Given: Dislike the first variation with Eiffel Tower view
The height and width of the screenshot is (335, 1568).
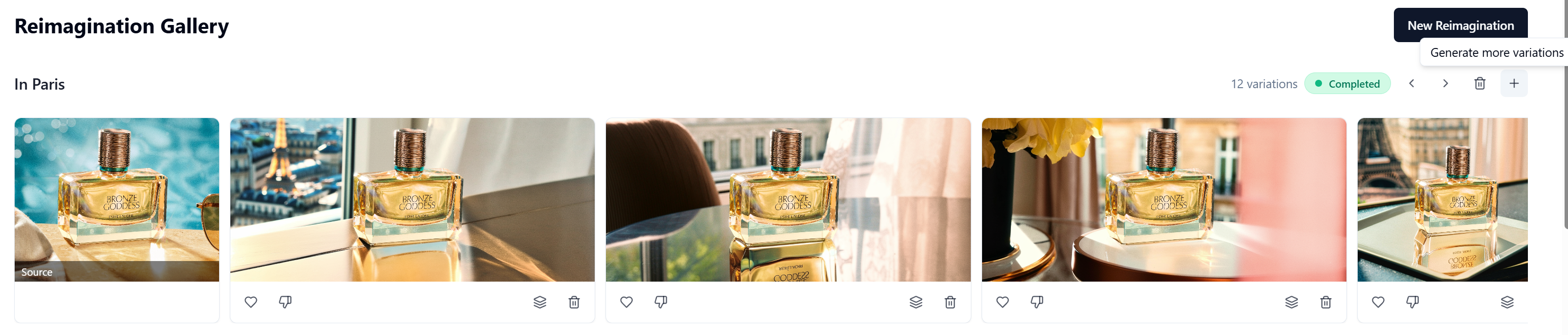Looking at the screenshot, I should point(285,302).
